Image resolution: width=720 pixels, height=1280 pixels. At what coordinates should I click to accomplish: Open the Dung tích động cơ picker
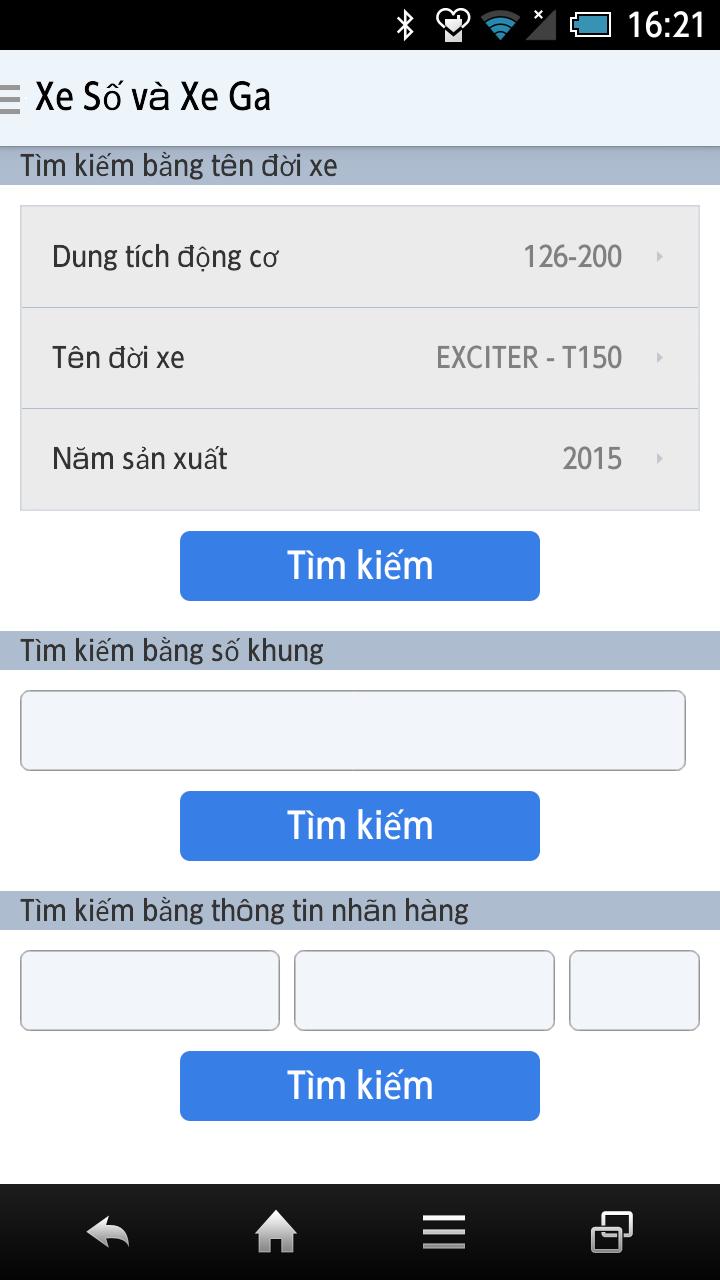pos(360,257)
